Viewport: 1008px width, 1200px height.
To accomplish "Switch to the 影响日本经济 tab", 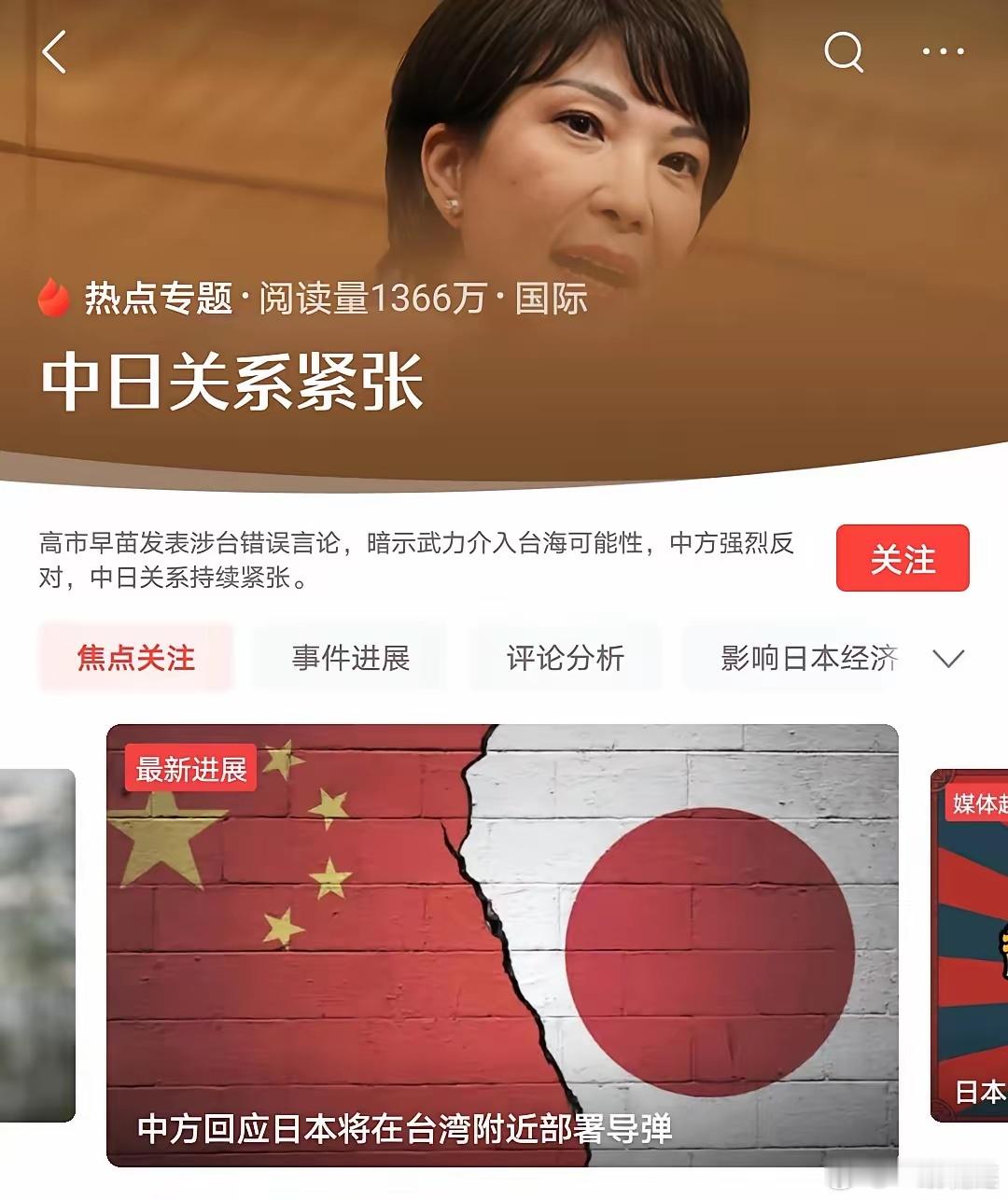I will (x=805, y=658).
